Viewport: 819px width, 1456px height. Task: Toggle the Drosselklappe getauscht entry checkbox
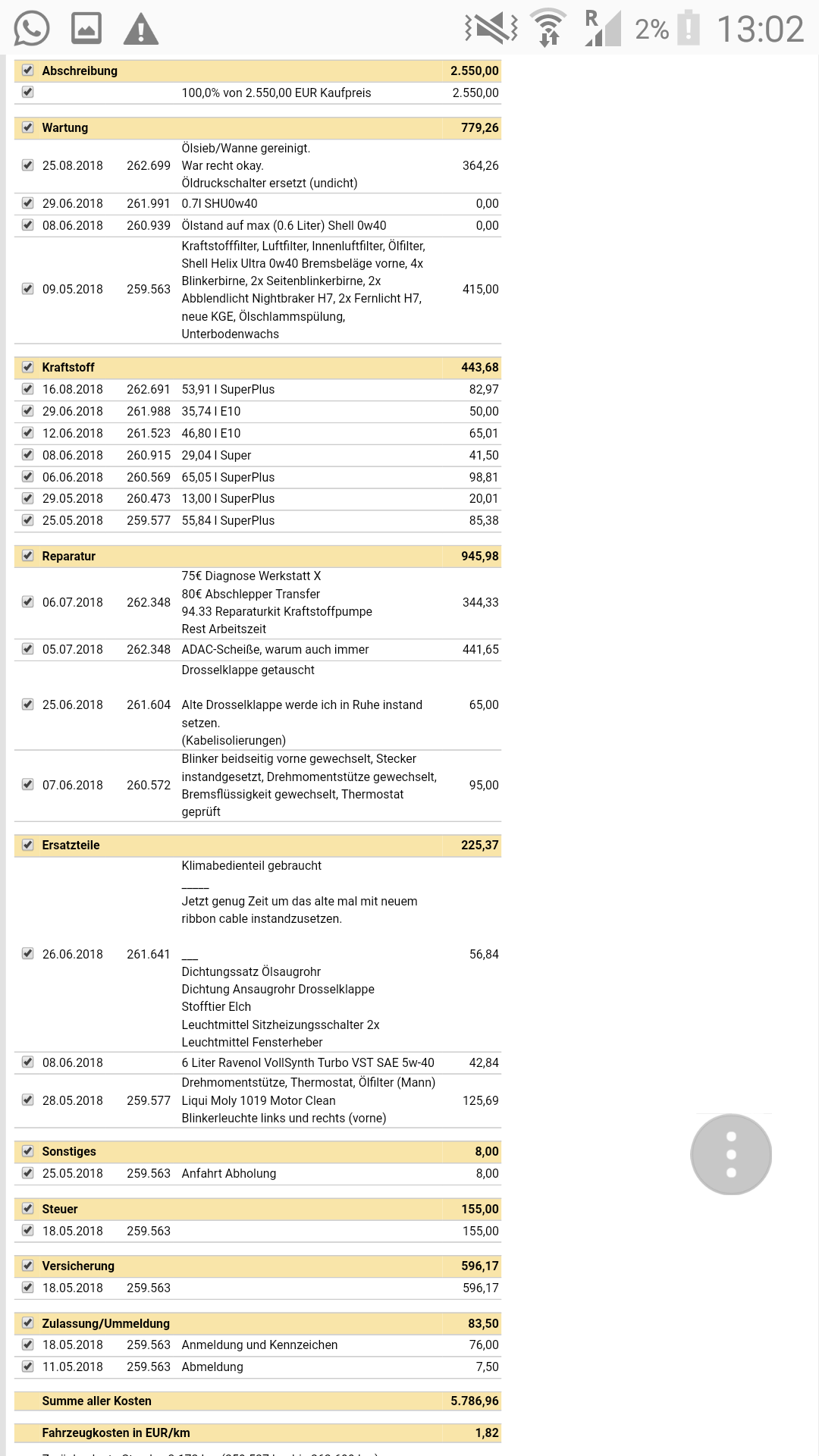click(x=28, y=704)
